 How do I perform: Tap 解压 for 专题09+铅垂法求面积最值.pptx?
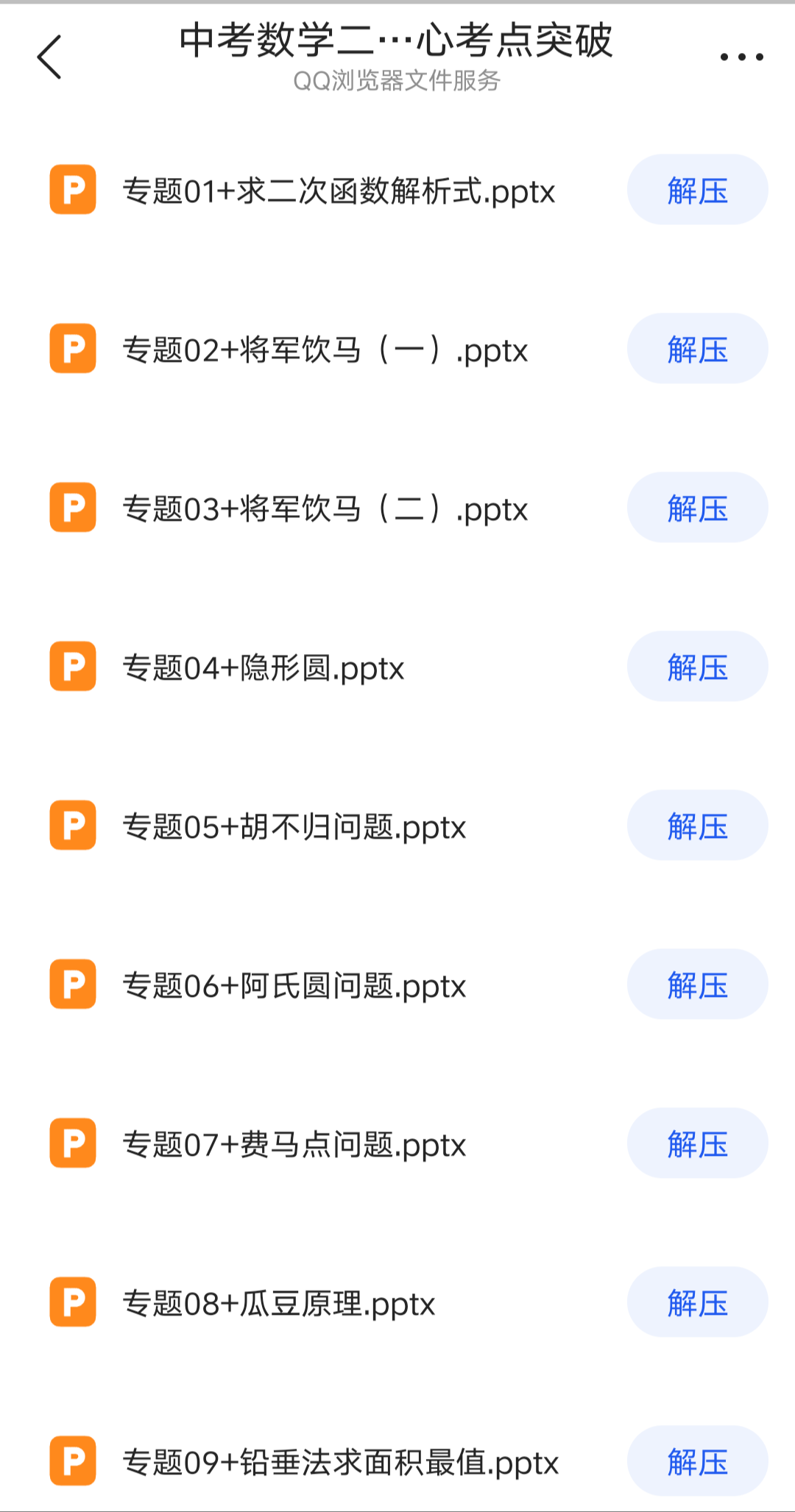coord(697,1461)
